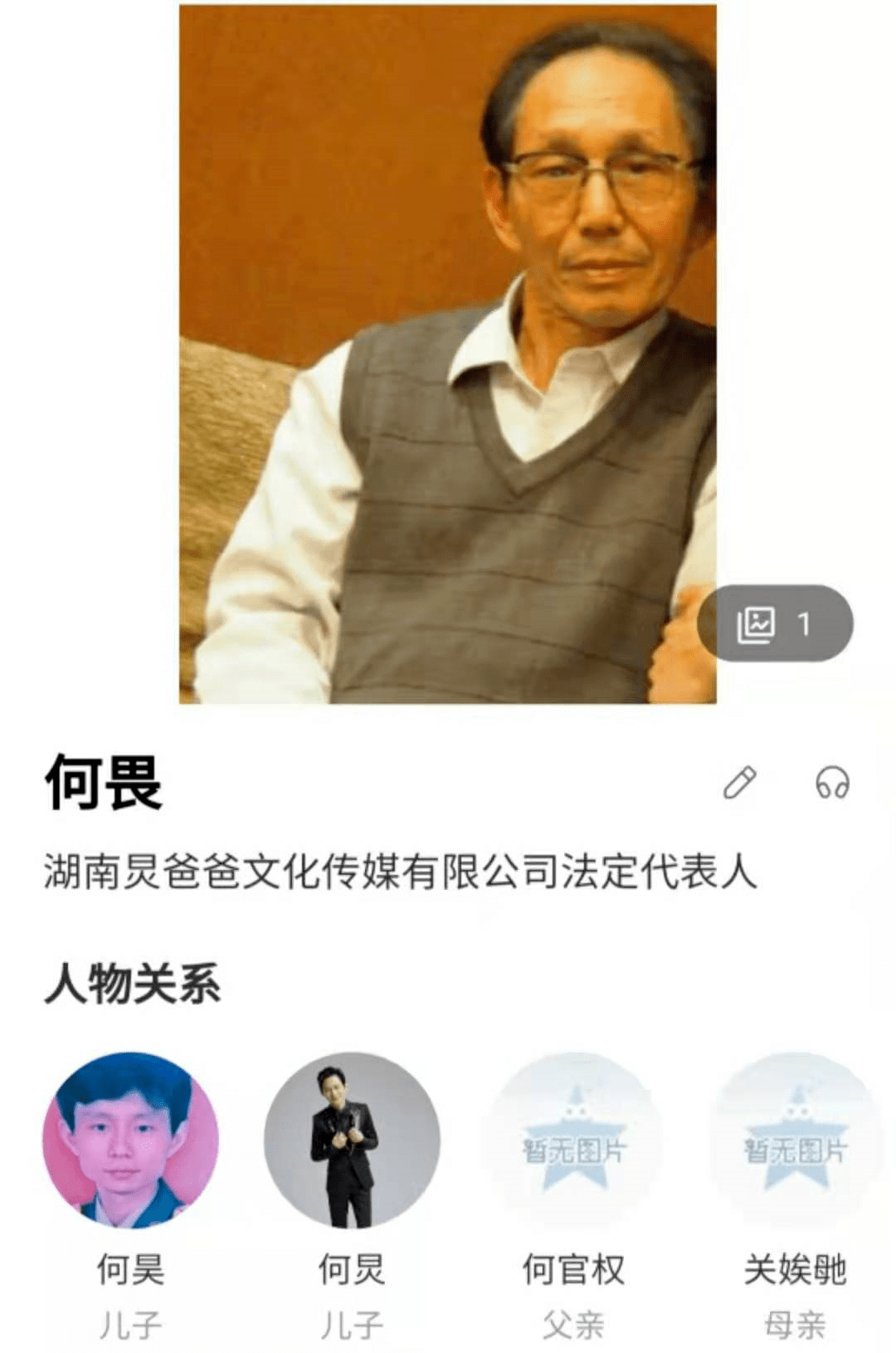
Task: Open father 何官权's entry
Action: 573,1141
